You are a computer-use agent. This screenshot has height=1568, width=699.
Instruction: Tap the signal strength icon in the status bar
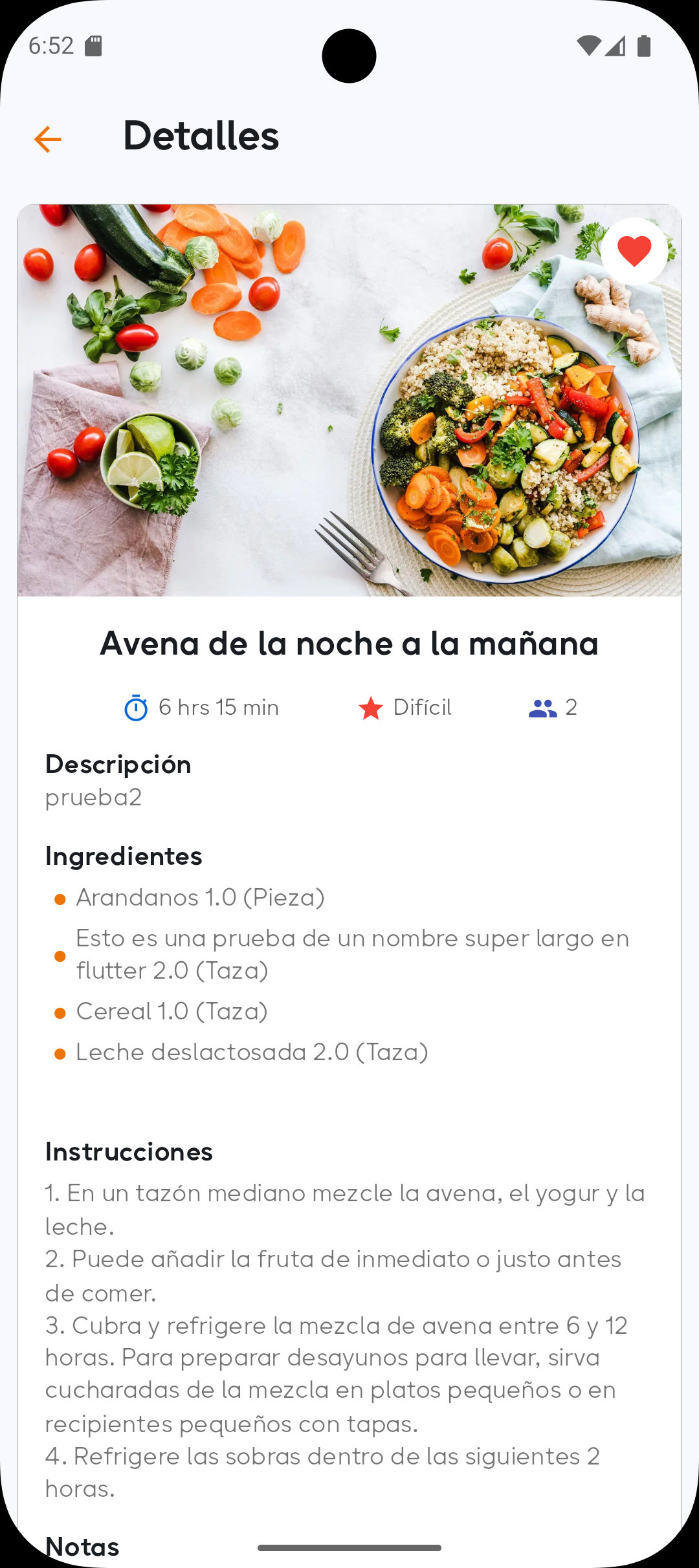(615, 46)
